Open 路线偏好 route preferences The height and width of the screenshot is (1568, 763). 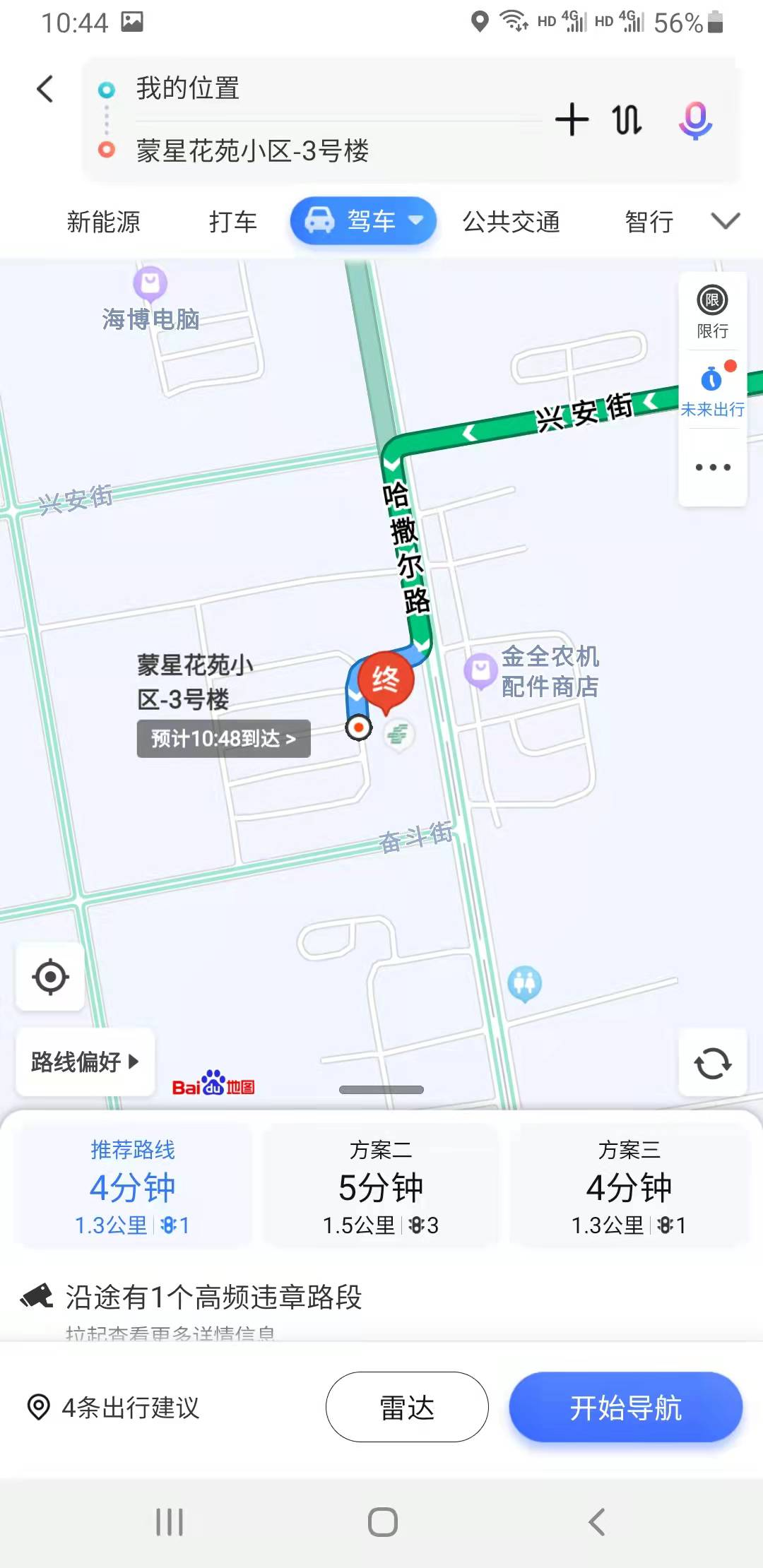(85, 1062)
